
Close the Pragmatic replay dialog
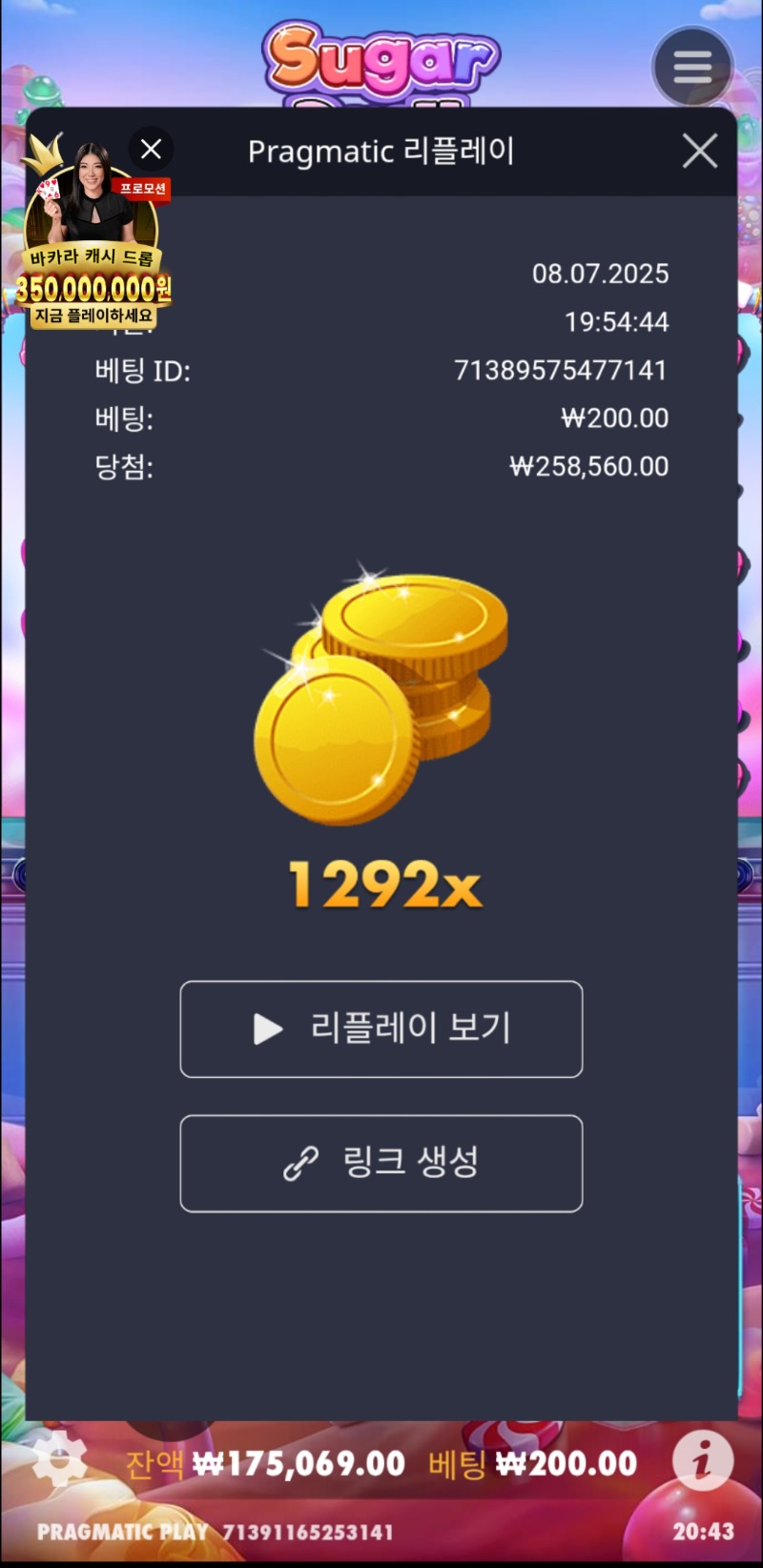click(x=700, y=151)
